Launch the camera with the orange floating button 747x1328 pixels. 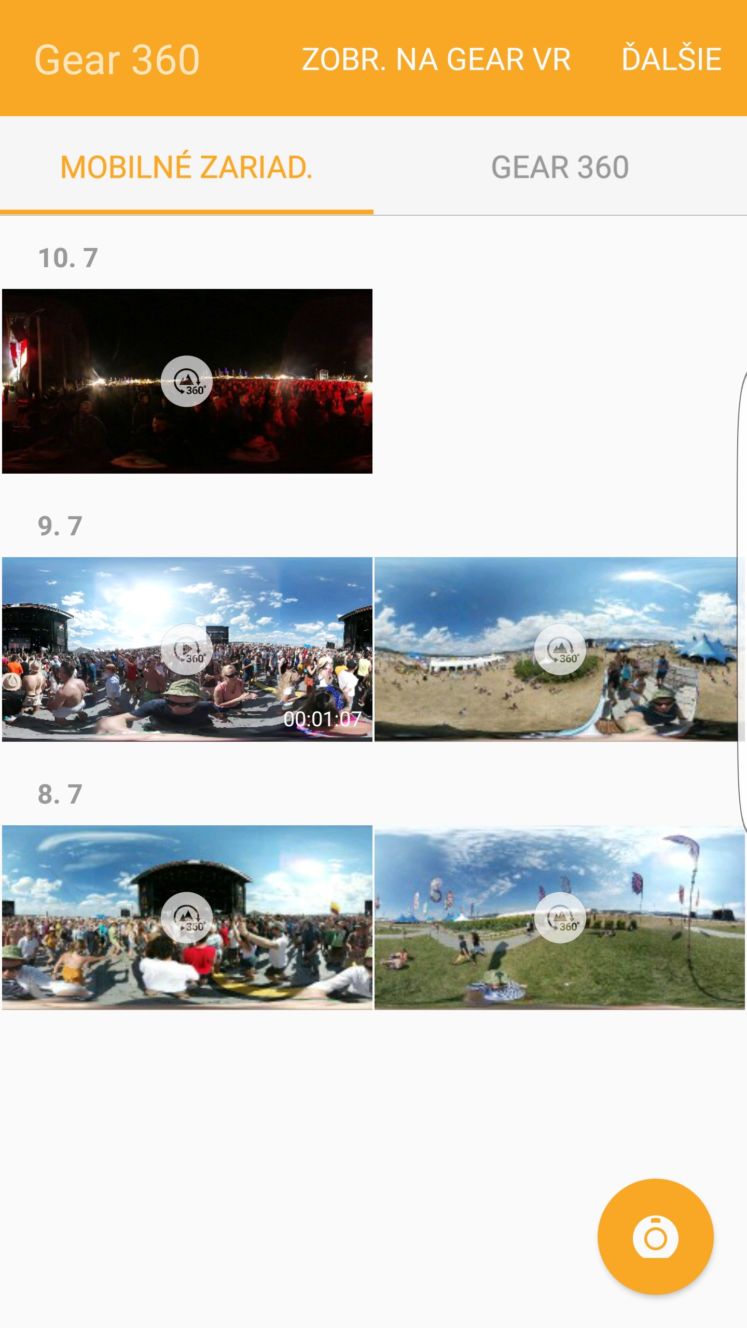pyautogui.click(x=656, y=1237)
